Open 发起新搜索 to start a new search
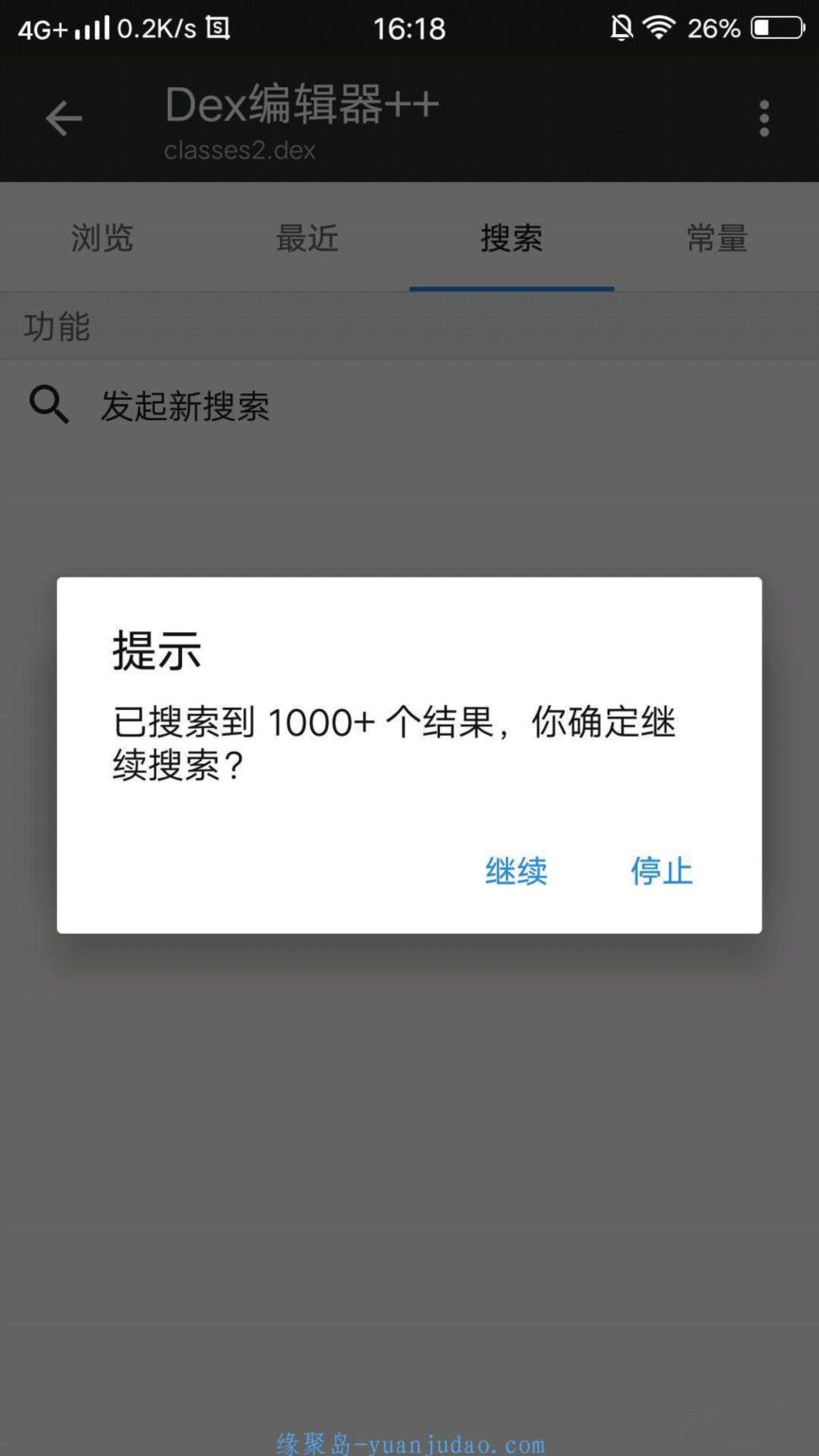 click(409, 406)
